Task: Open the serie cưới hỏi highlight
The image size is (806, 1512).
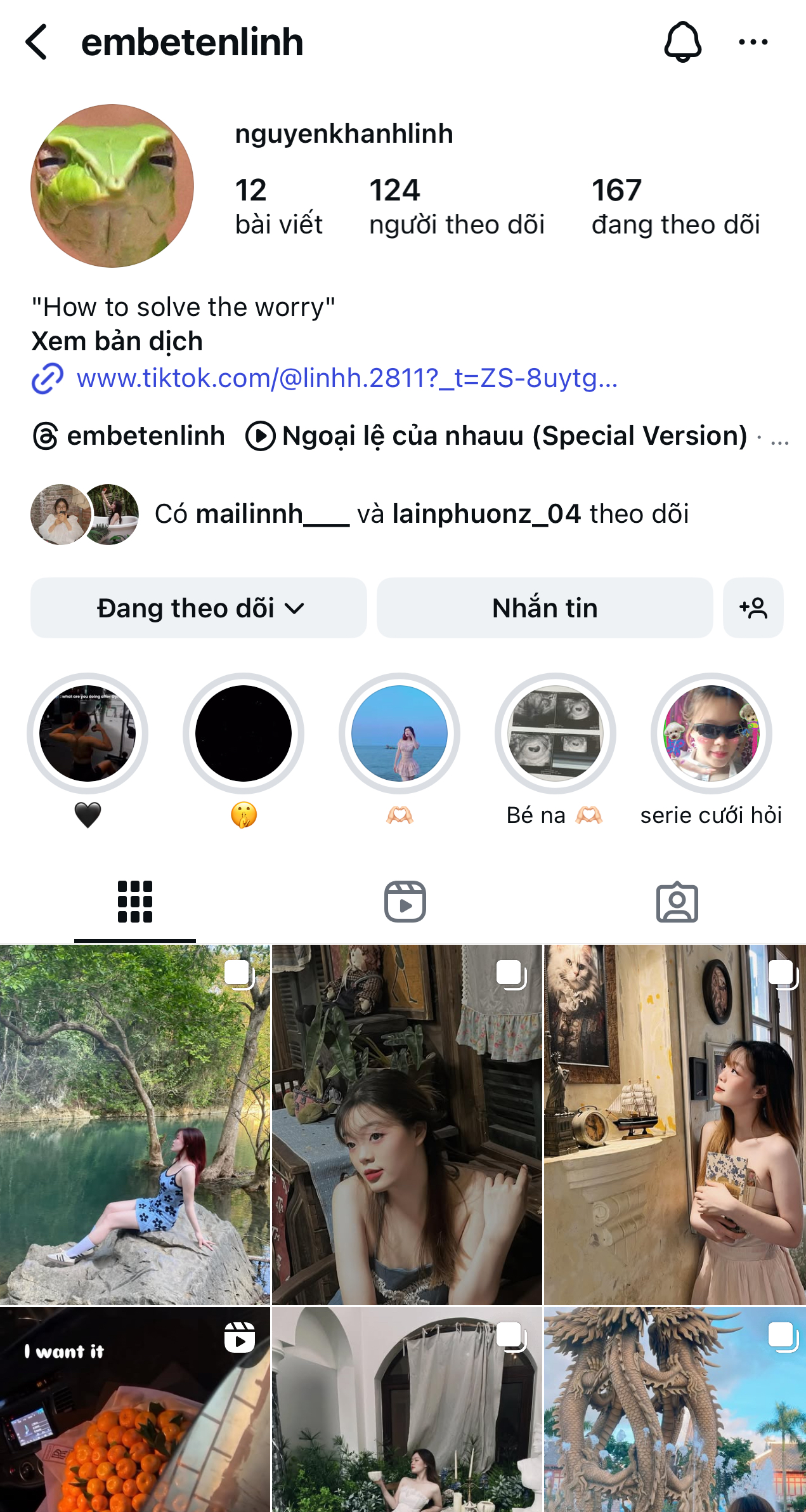Action: (711, 733)
